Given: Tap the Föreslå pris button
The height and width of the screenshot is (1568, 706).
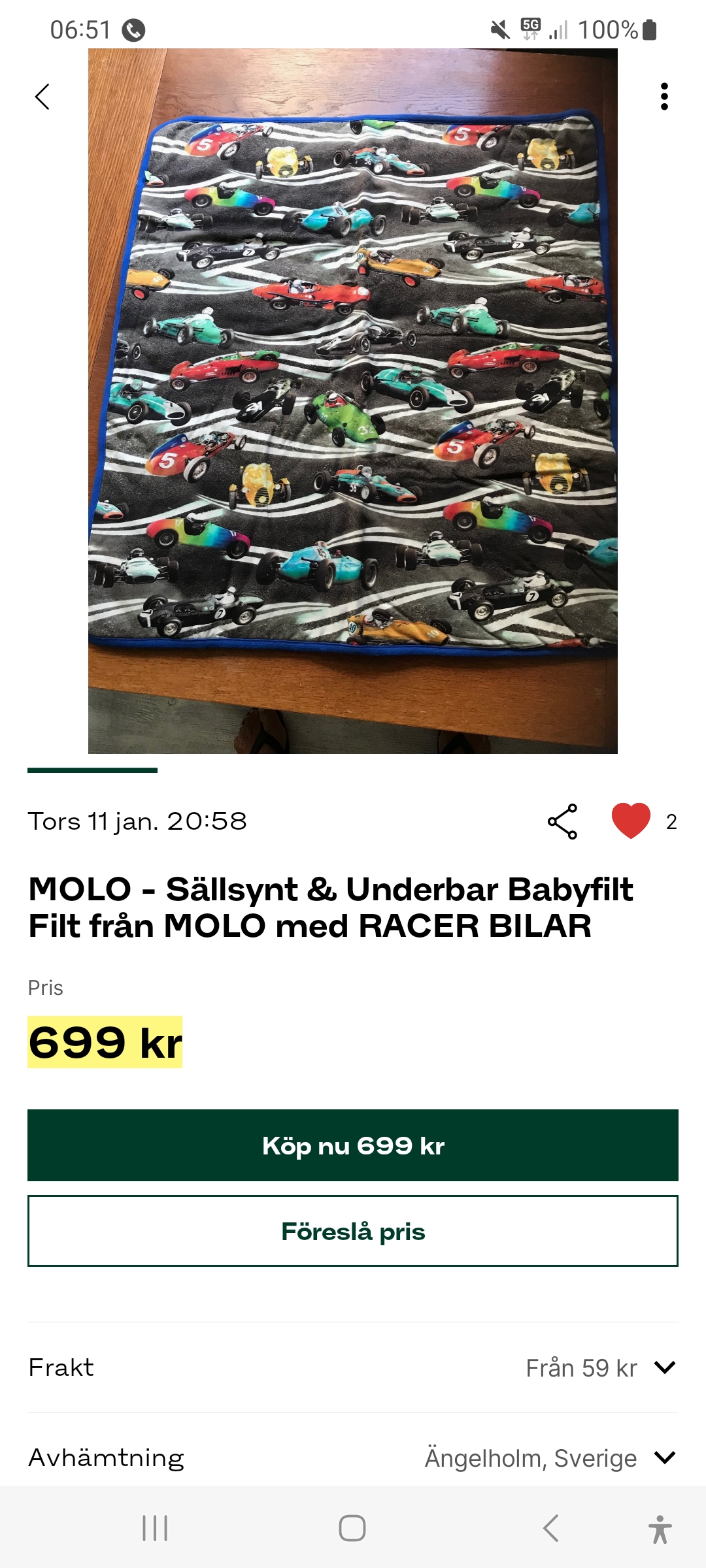Looking at the screenshot, I should tap(353, 1232).
